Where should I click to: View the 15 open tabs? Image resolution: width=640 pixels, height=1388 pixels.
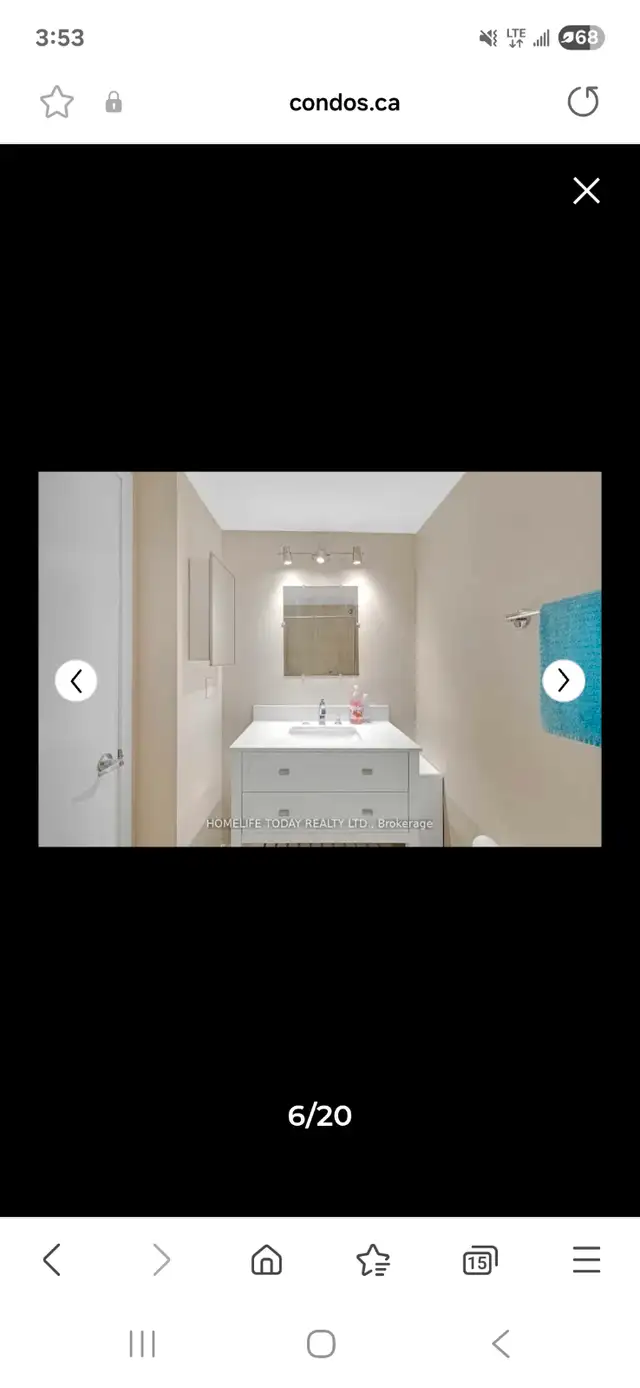(480, 1260)
